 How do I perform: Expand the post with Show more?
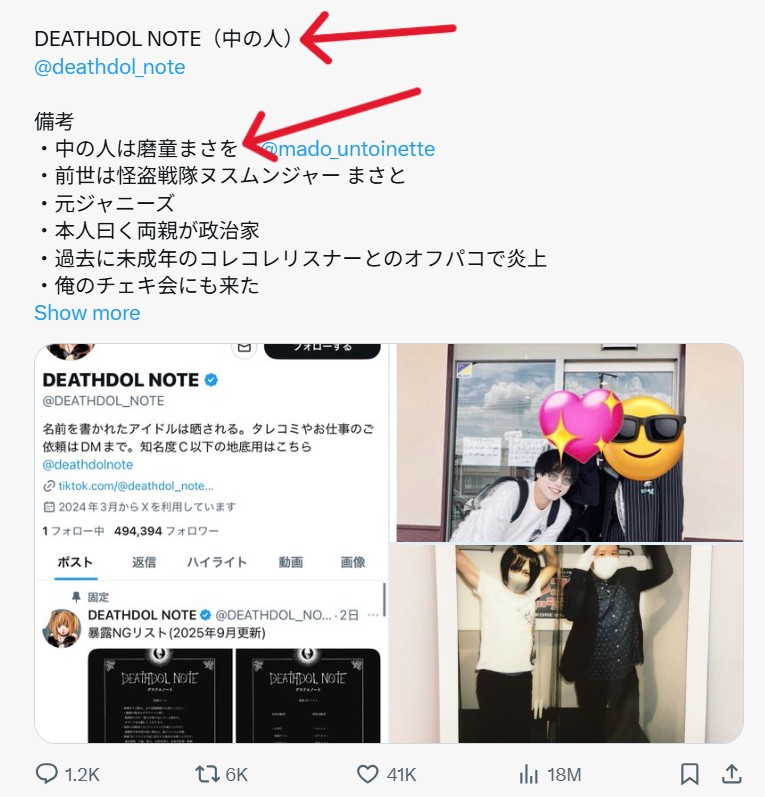[x=87, y=312]
